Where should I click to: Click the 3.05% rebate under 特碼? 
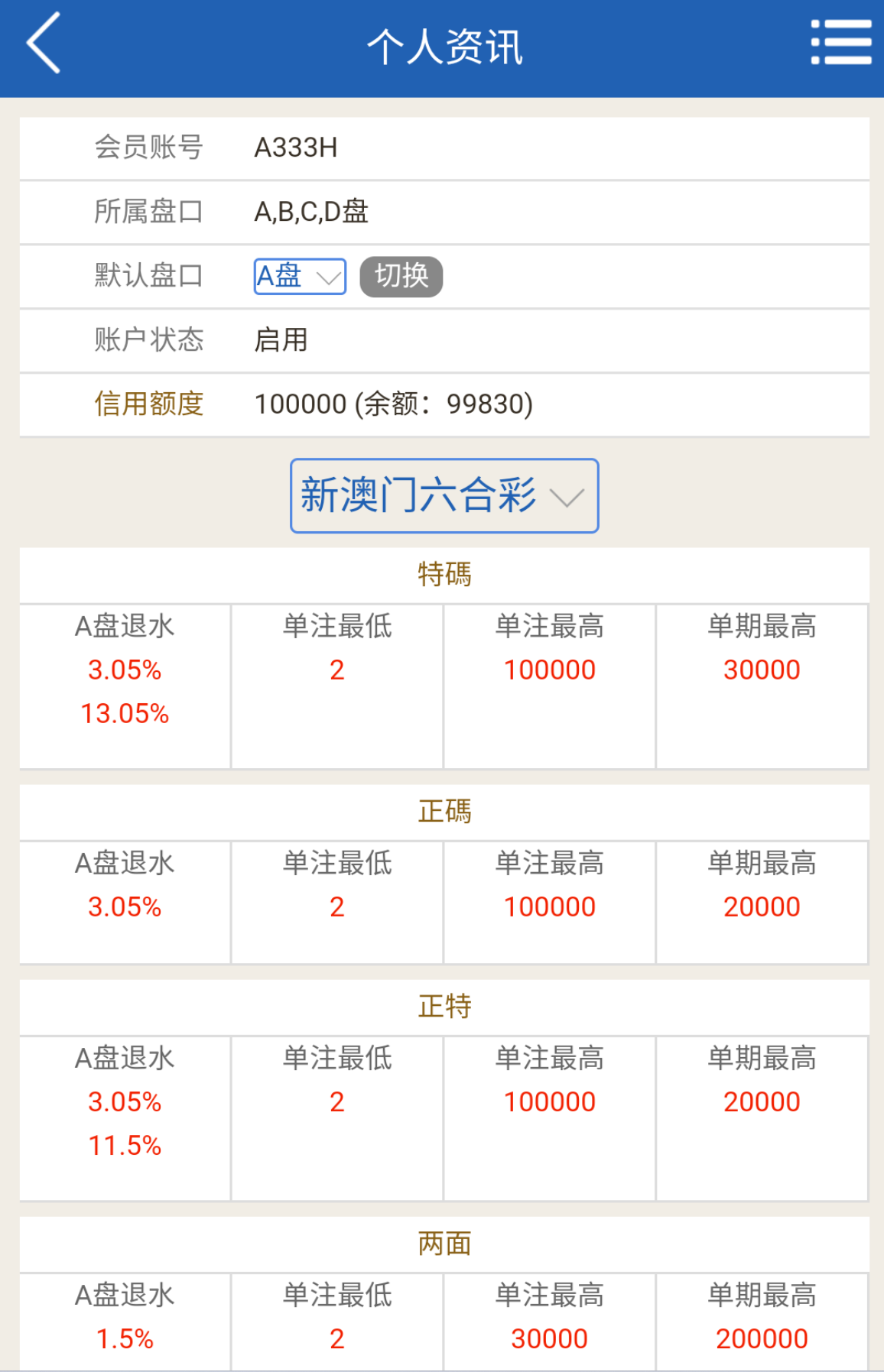coord(125,670)
